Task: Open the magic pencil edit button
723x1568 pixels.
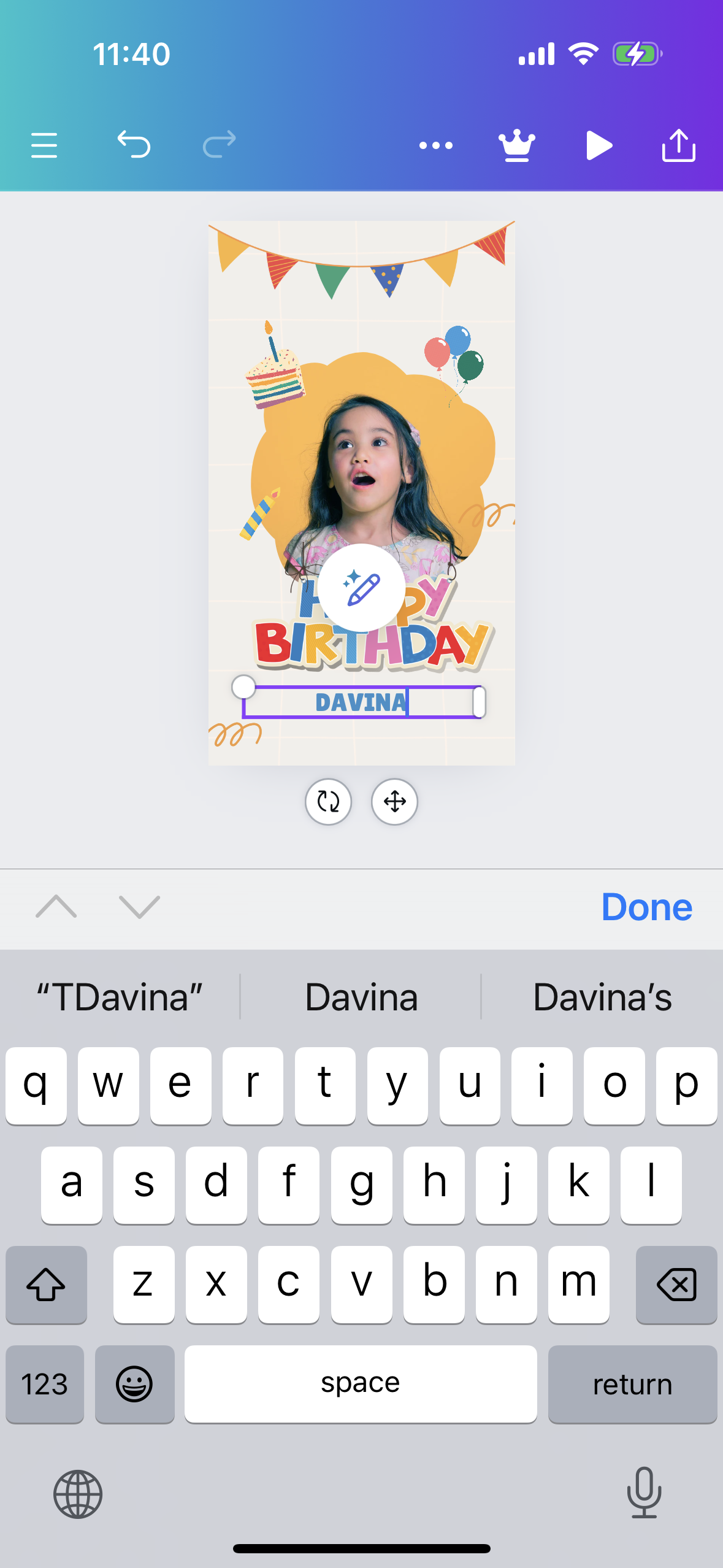Action: click(x=361, y=588)
